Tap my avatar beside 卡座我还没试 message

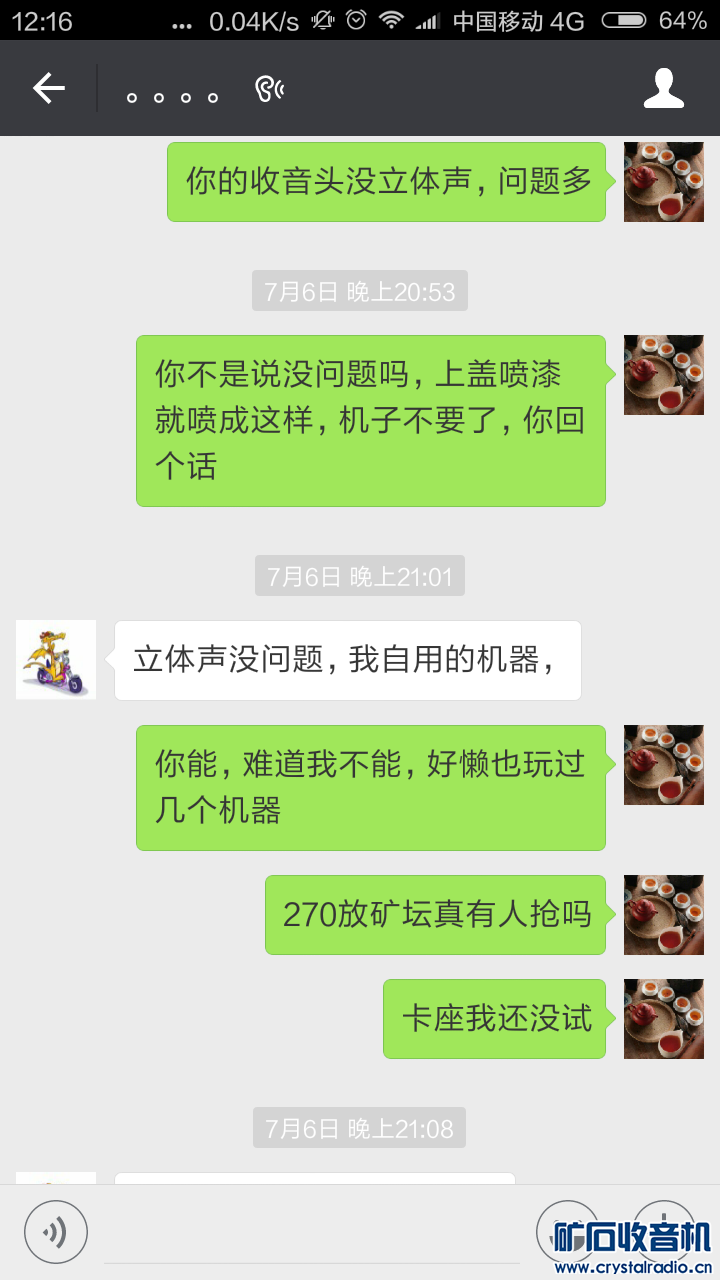click(663, 1019)
